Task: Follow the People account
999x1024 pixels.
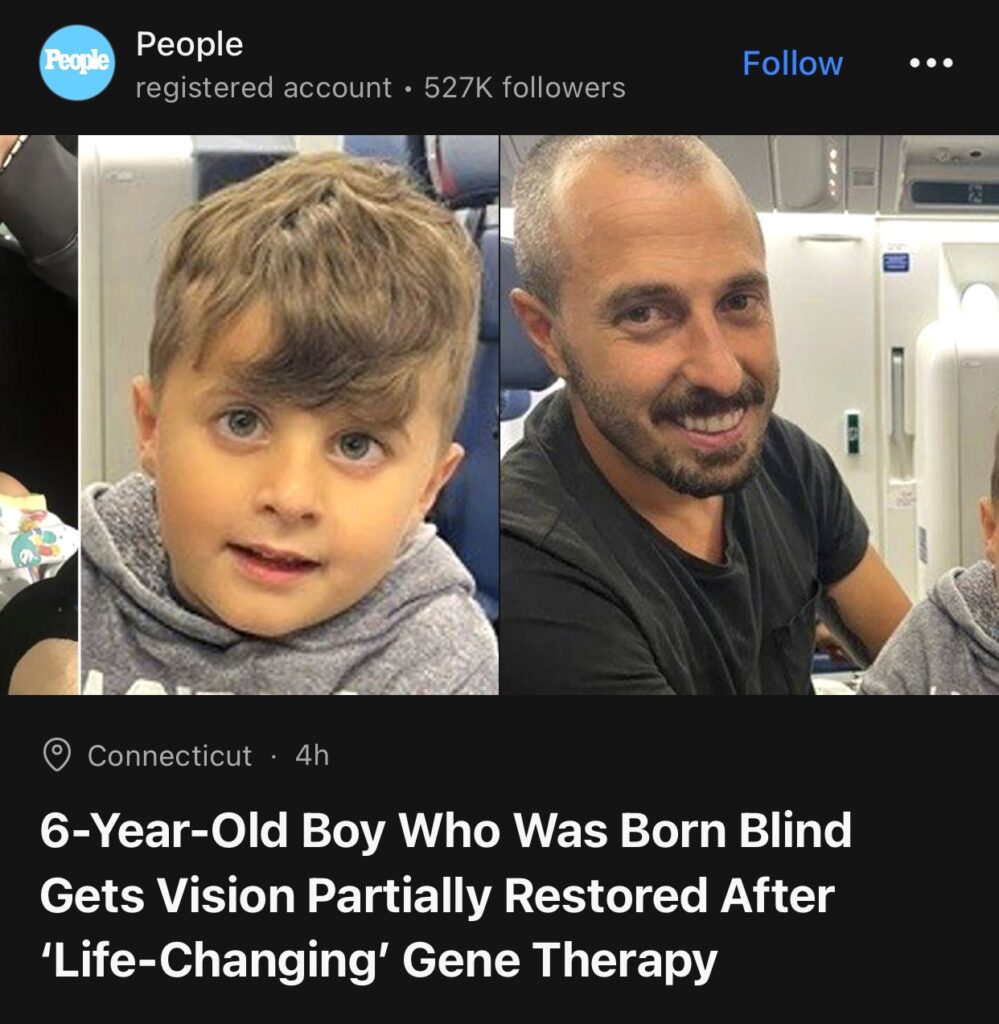Action: pyautogui.click(x=792, y=64)
